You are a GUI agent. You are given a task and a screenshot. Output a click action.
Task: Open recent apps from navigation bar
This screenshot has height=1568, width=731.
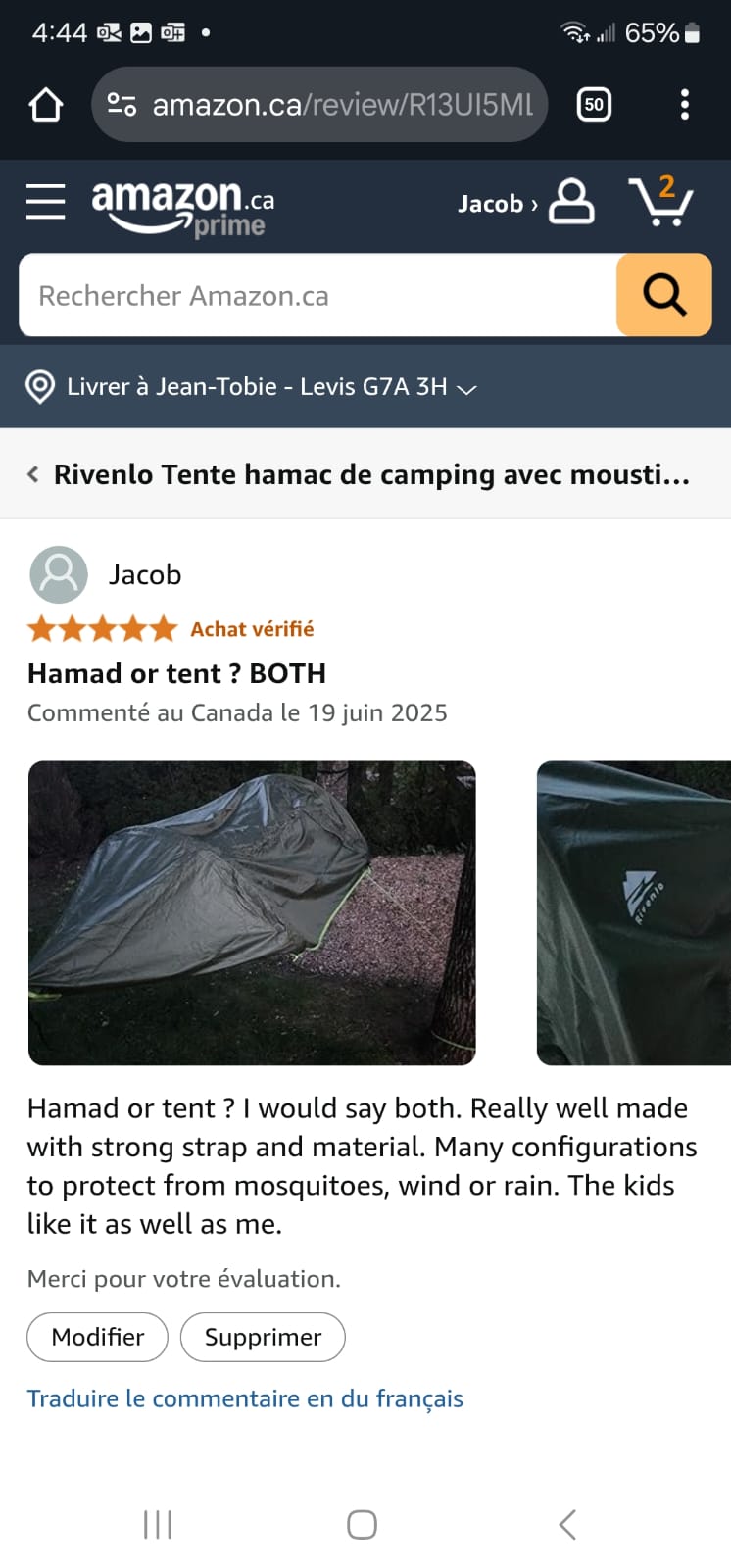tap(158, 1524)
